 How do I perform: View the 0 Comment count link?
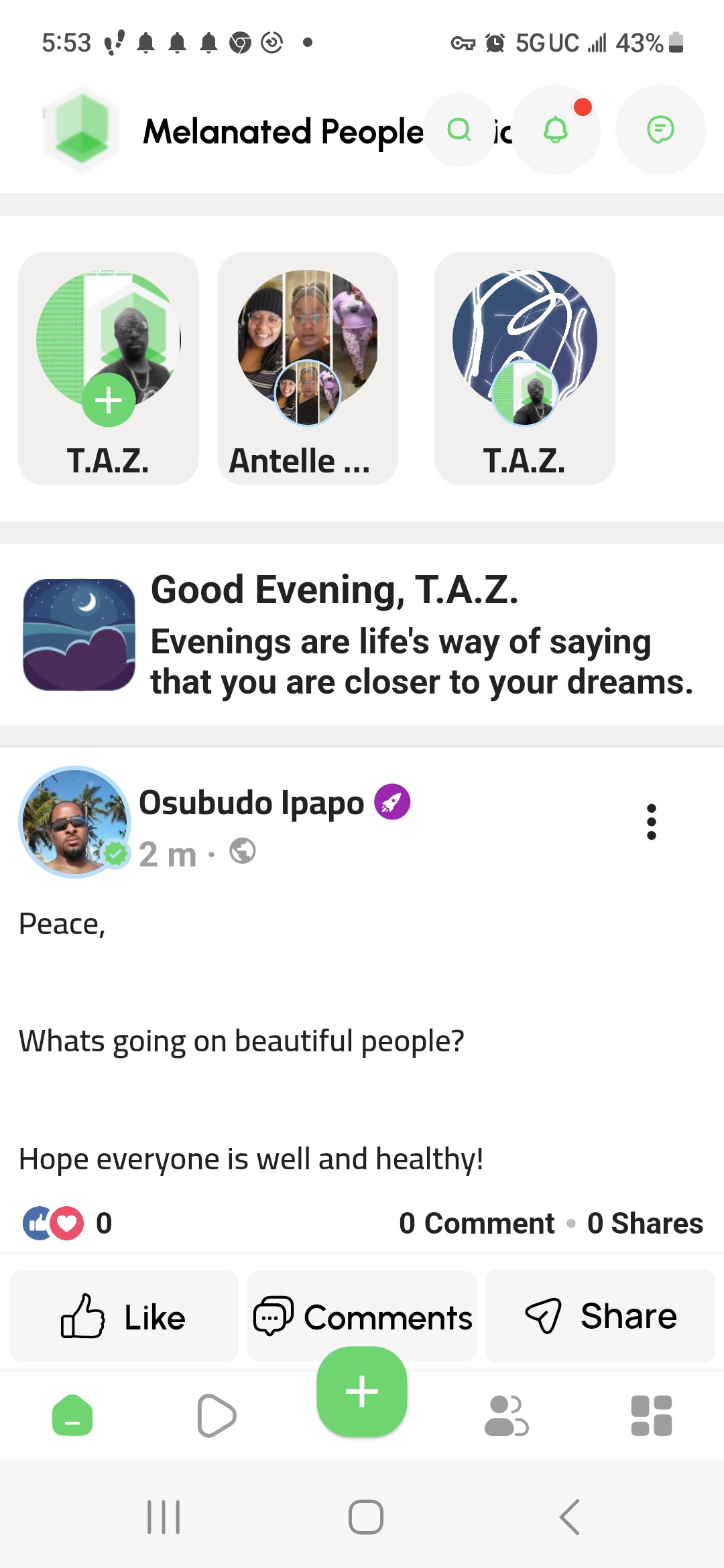[476, 1224]
